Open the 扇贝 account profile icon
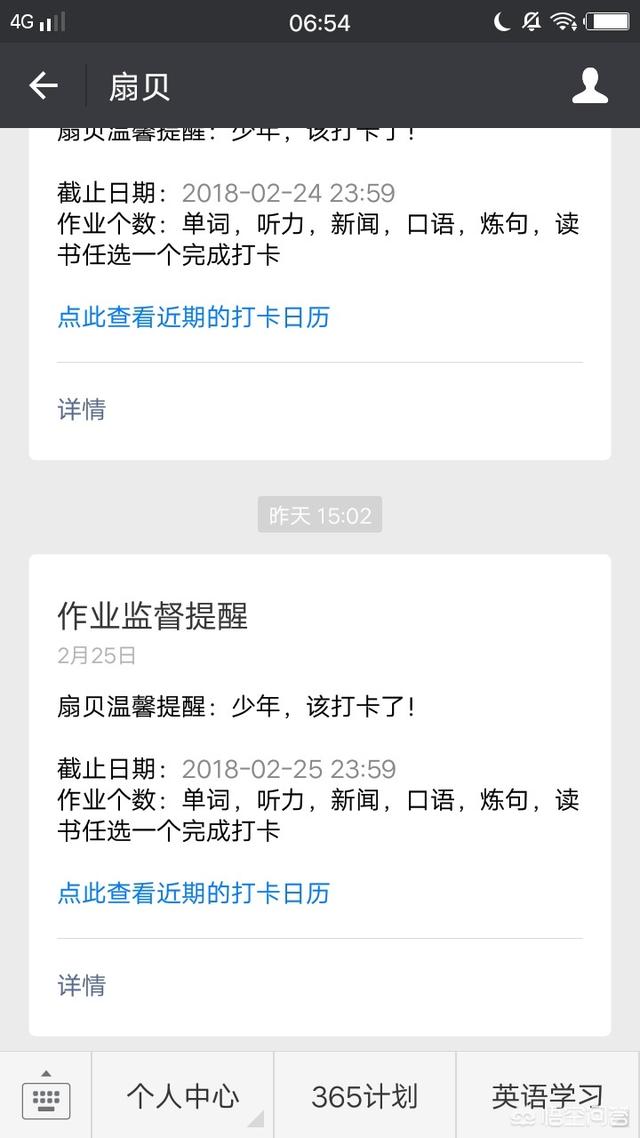This screenshot has height=1138, width=640. (x=590, y=86)
